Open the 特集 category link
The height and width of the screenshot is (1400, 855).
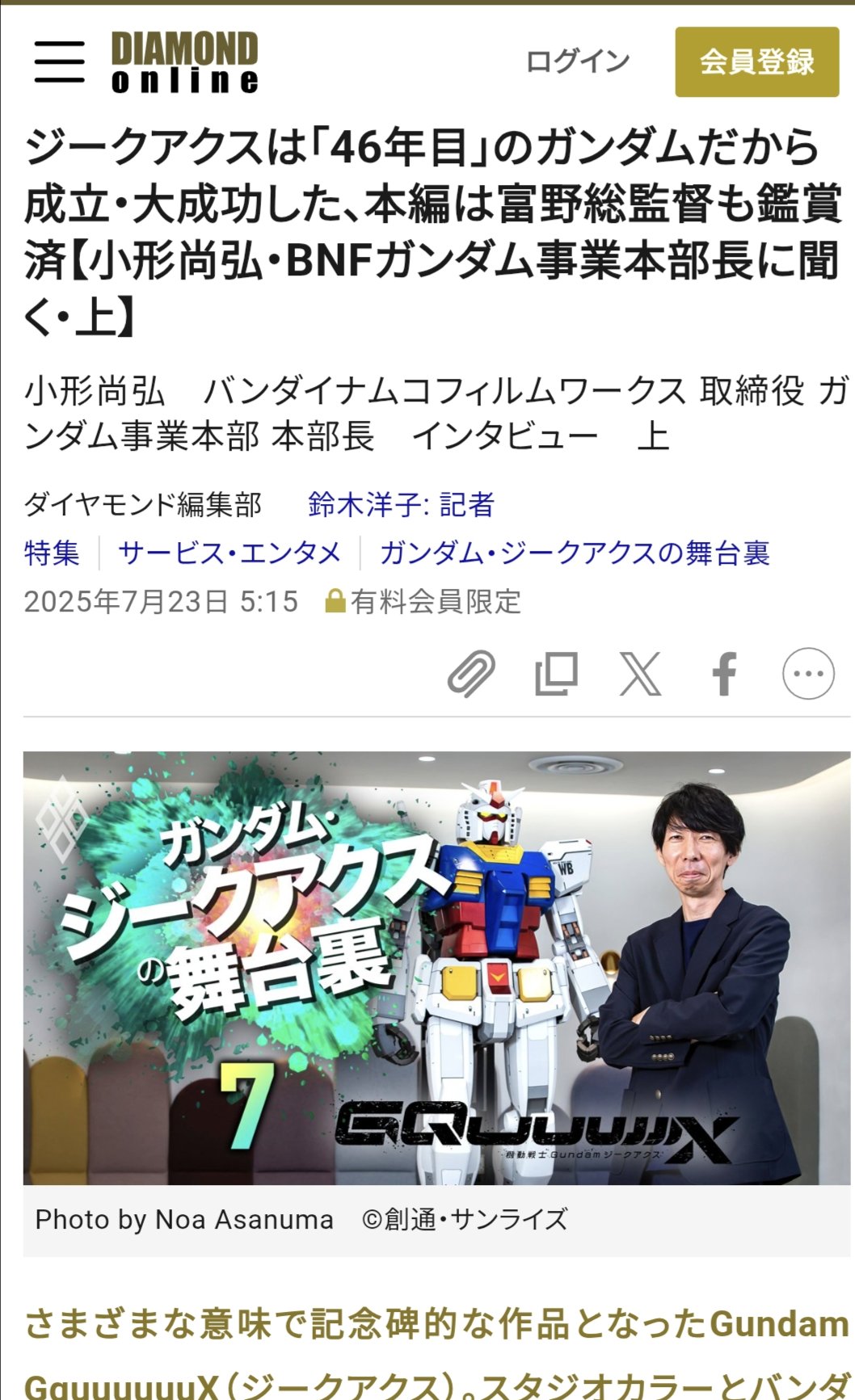click(52, 553)
